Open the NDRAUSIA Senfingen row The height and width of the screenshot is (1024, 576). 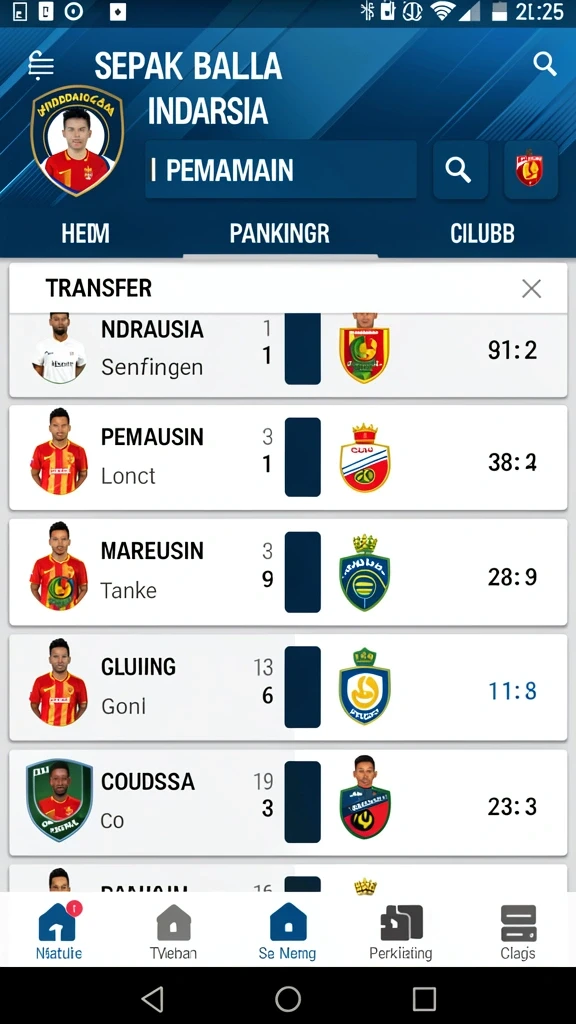click(288, 355)
